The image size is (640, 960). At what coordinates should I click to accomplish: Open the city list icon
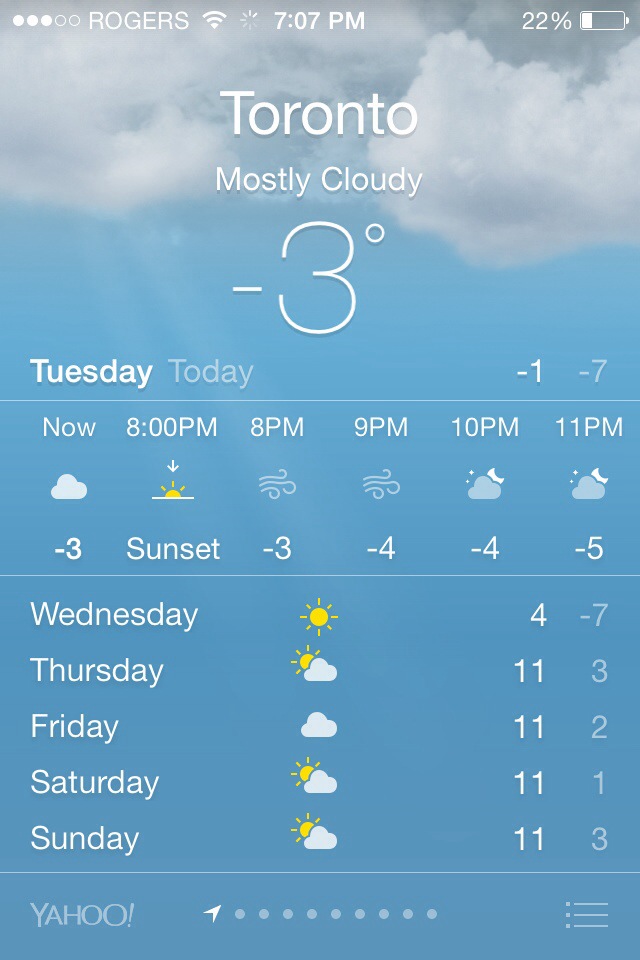click(x=586, y=914)
